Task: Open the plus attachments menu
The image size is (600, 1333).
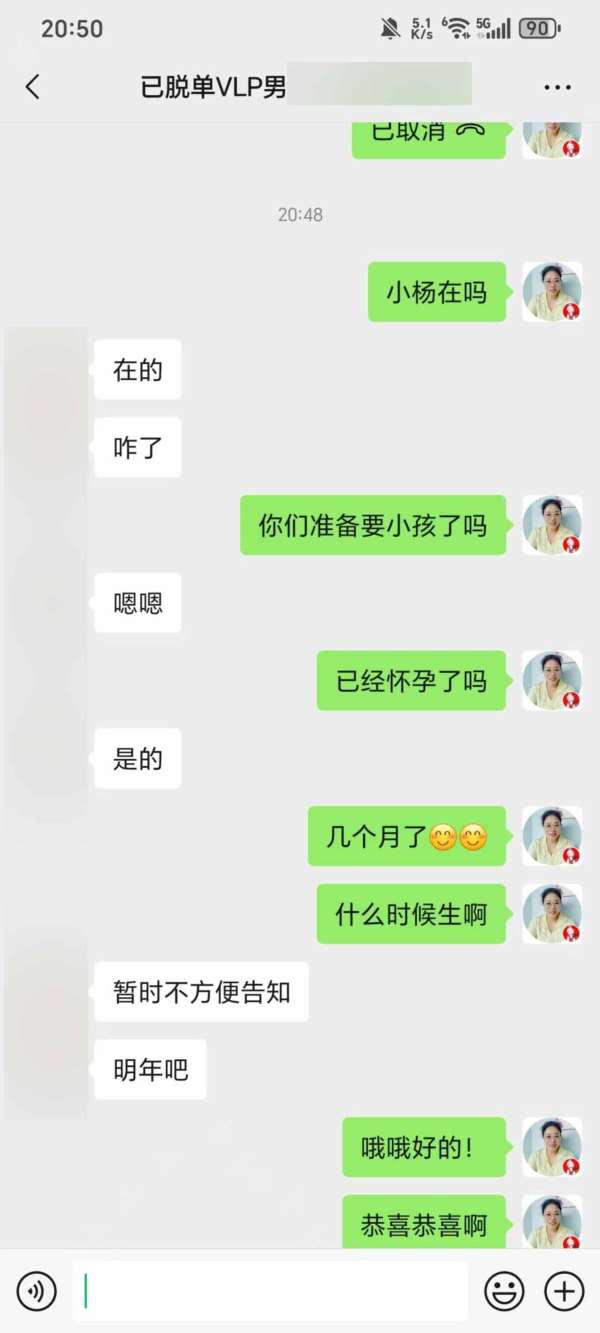Action: pos(564,1291)
